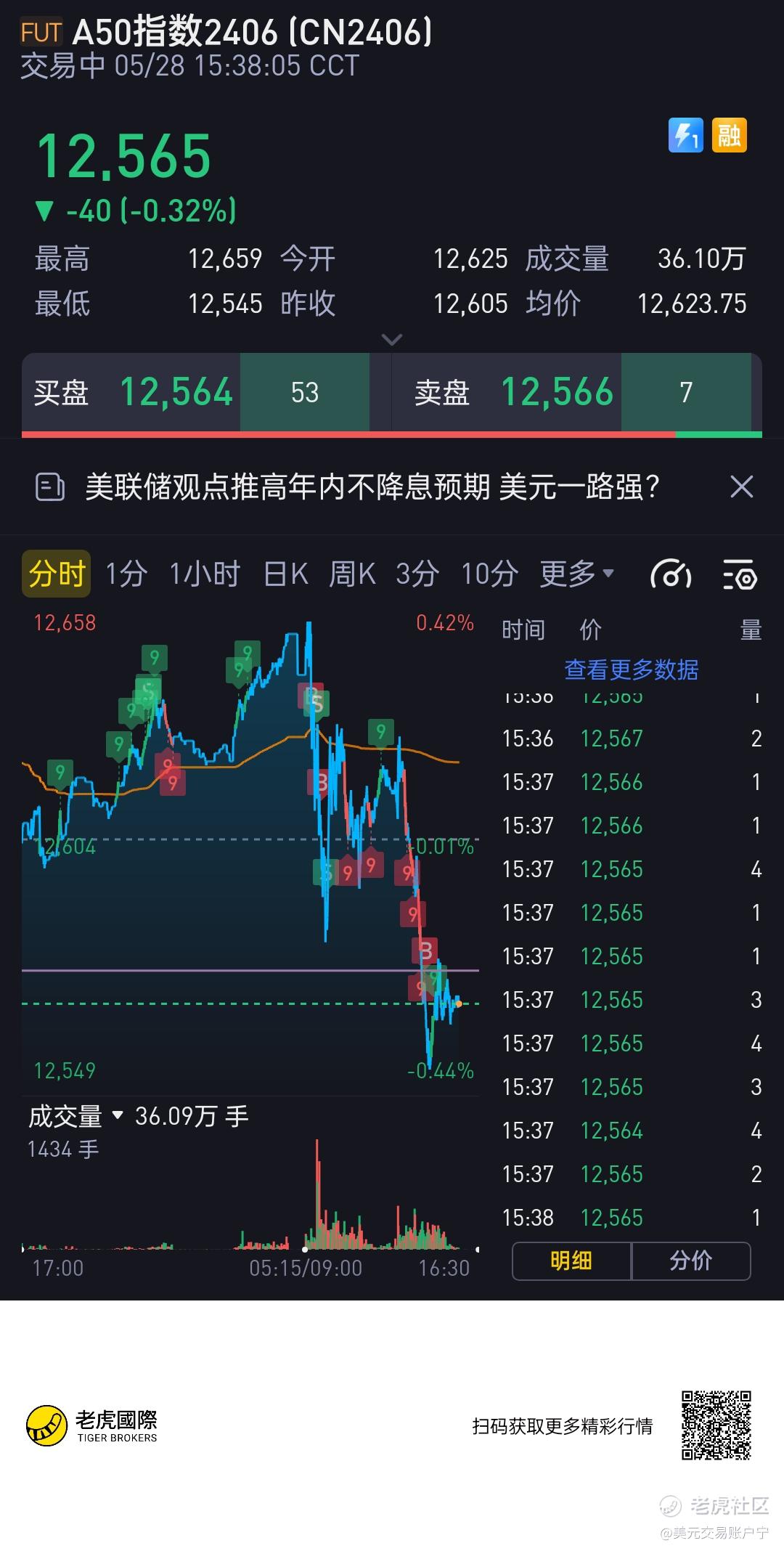
Task: Tap 查看更多数据 link
Action: pos(632,669)
